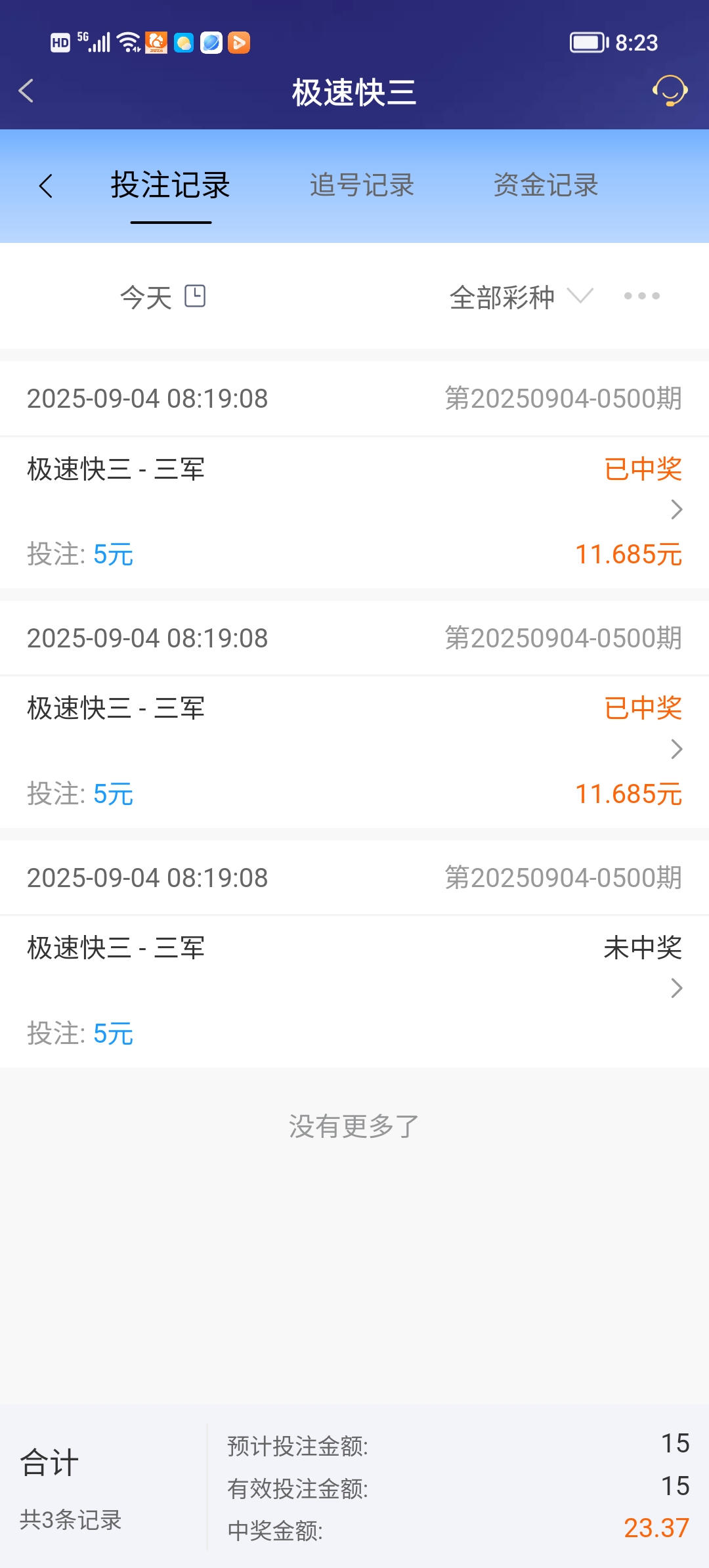
Task: Tap the back chevron beside 投注记录
Action: point(47,186)
